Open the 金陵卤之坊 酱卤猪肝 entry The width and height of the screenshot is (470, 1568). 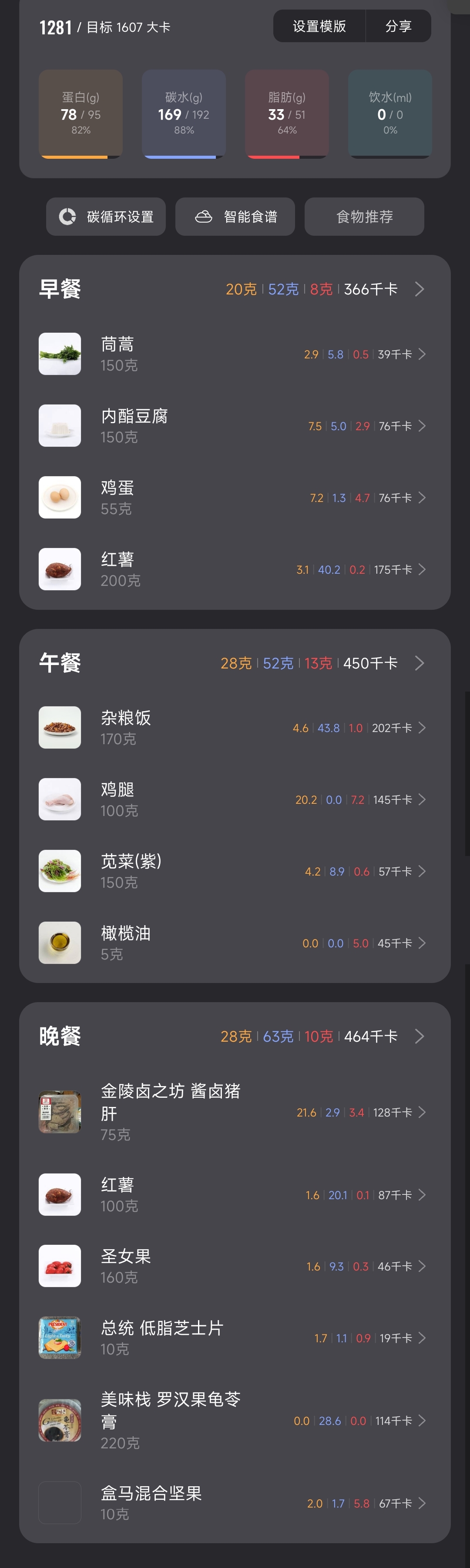tap(235, 1113)
